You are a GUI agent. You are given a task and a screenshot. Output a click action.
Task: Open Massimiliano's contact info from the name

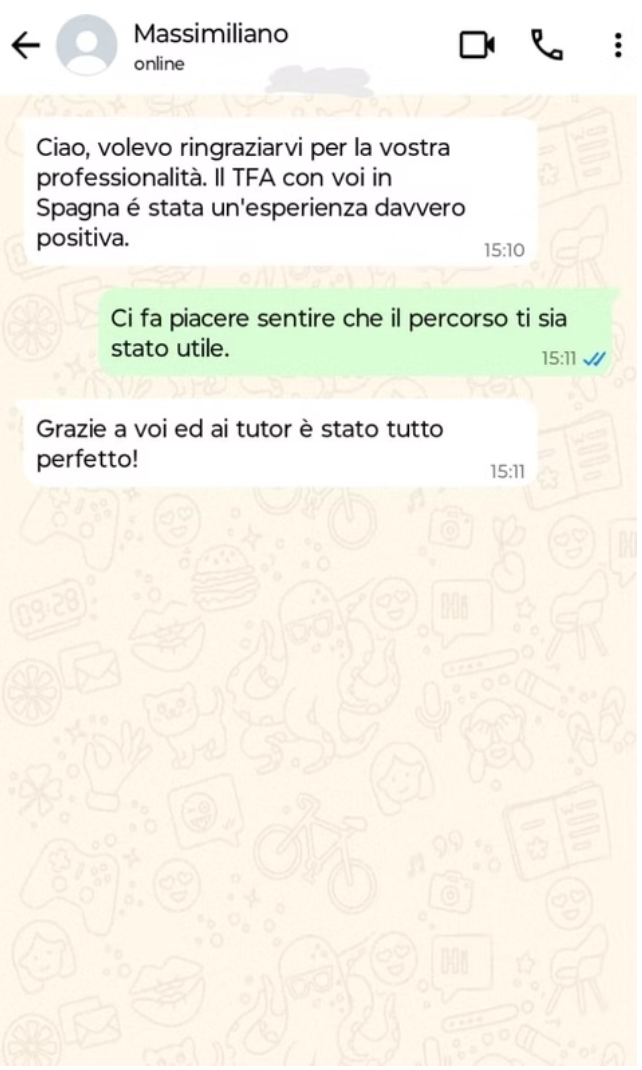211,33
